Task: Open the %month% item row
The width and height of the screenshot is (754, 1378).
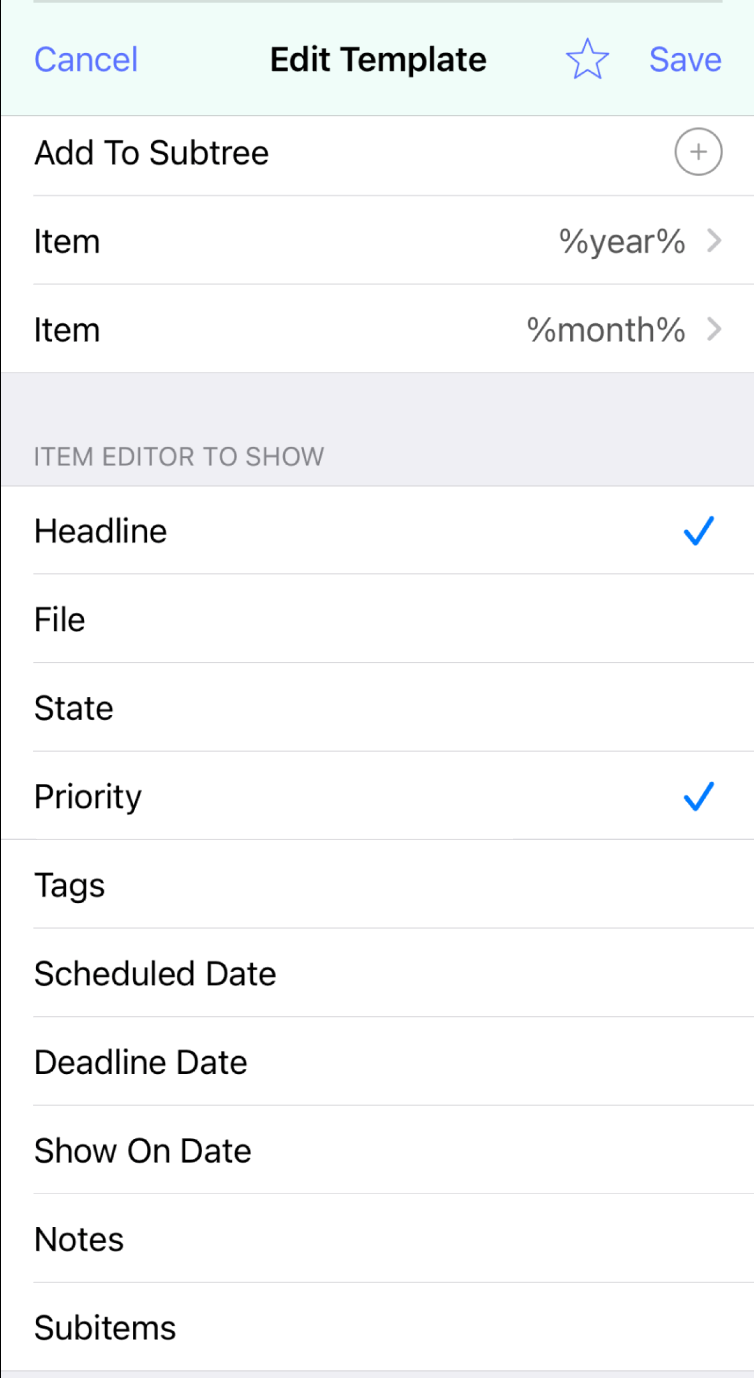Action: point(377,330)
